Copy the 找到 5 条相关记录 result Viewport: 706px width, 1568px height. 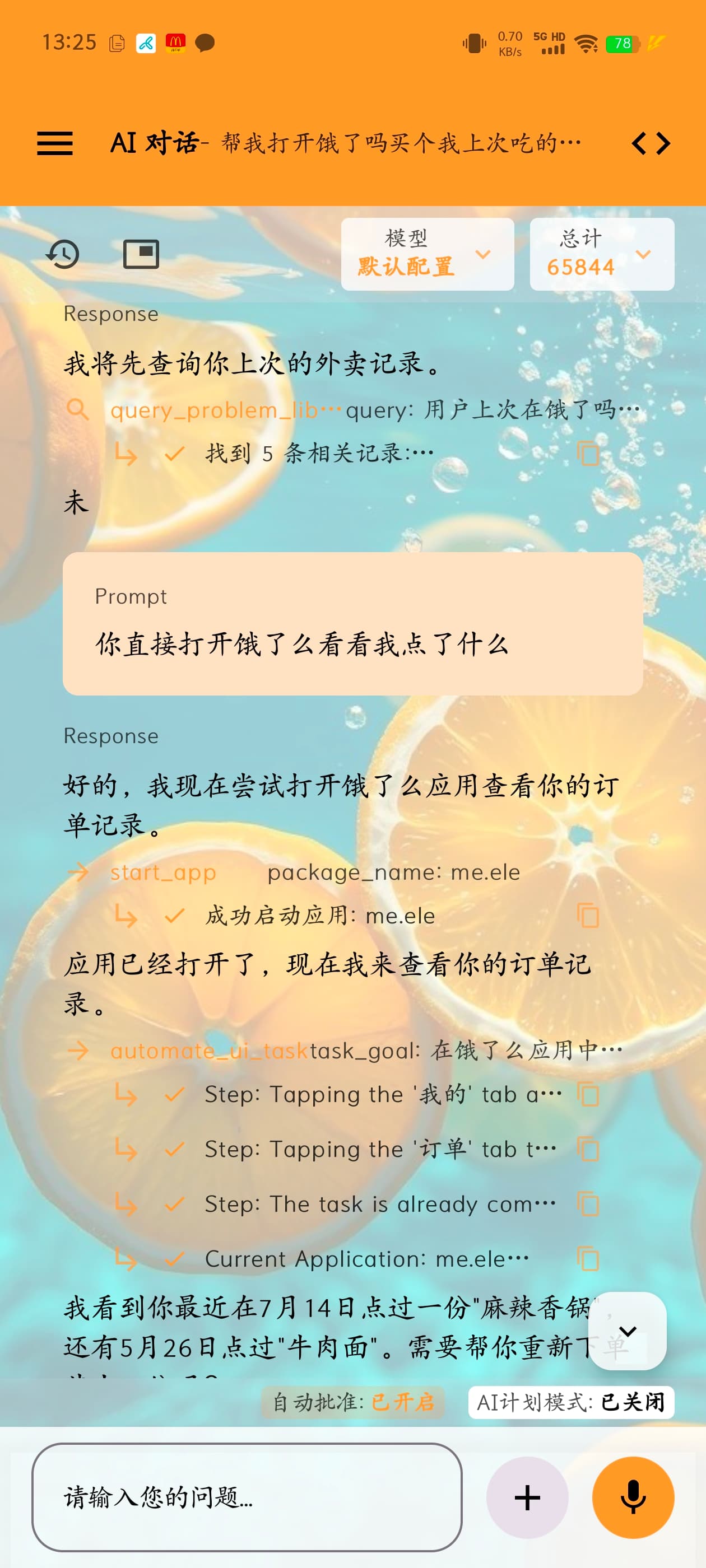point(588,454)
